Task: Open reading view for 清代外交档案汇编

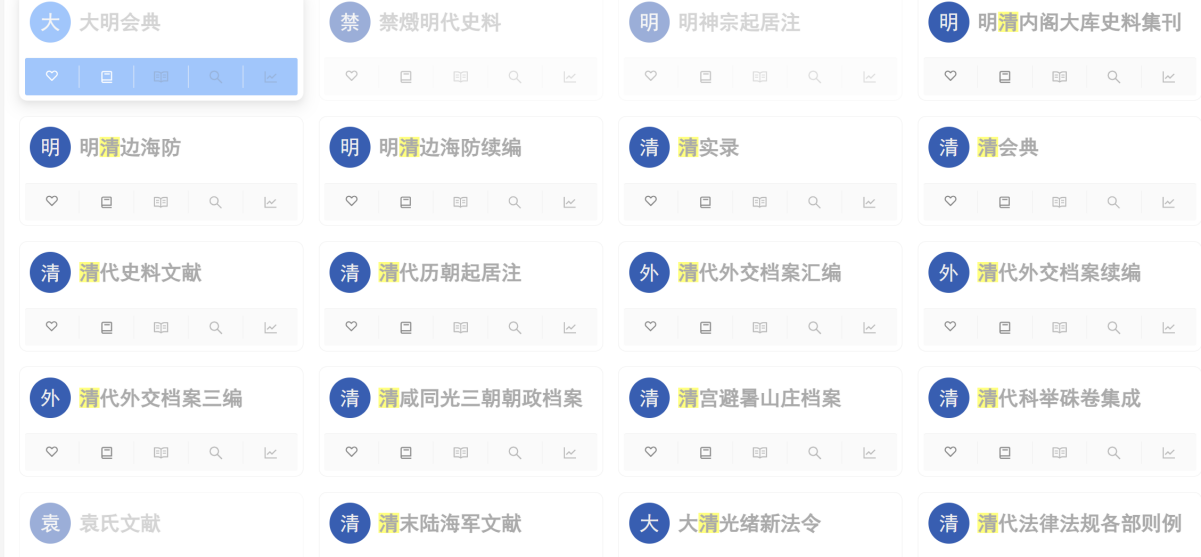Action: pyautogui.click(x=760, y=327)
